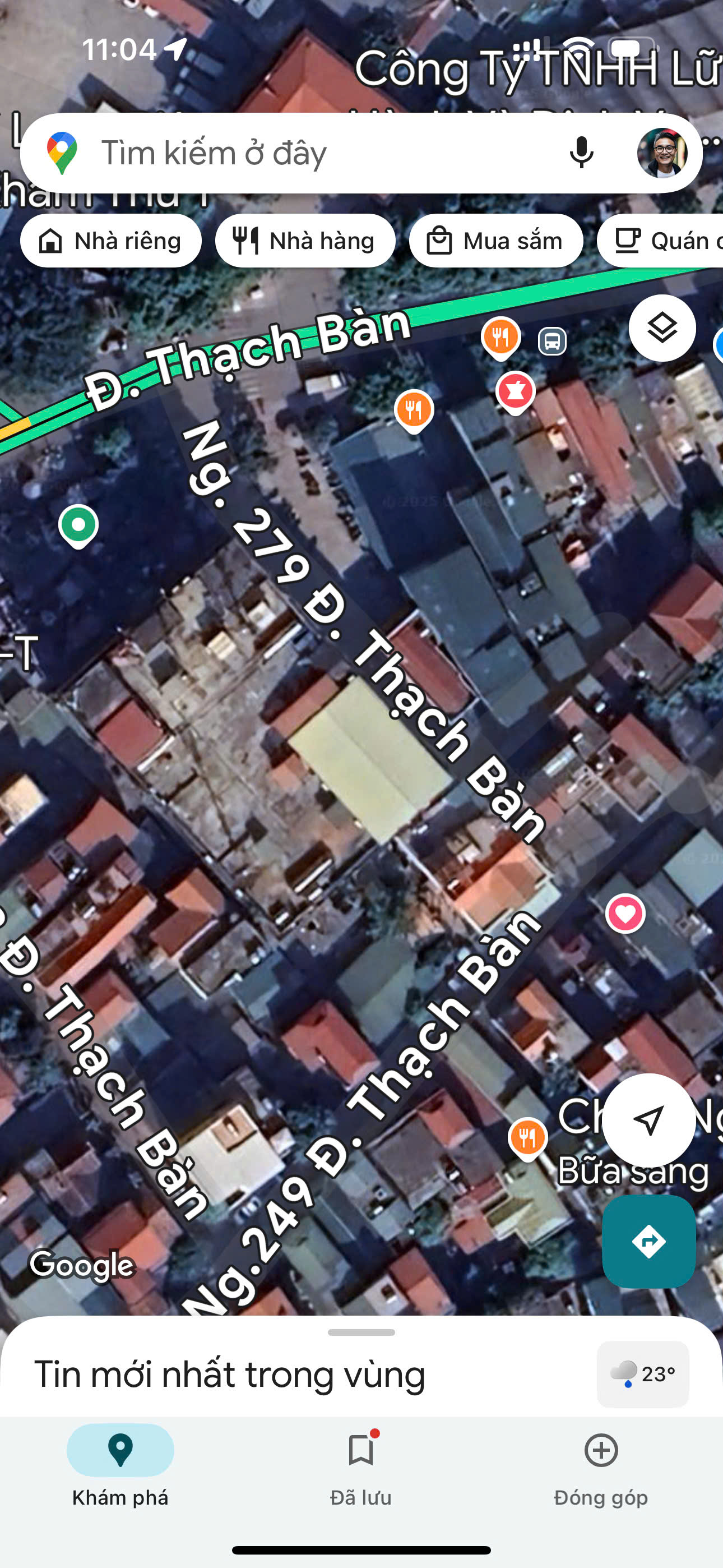Open the pink heart saved-place marker
723x1568 pixels.
click(x=625, y=913)
